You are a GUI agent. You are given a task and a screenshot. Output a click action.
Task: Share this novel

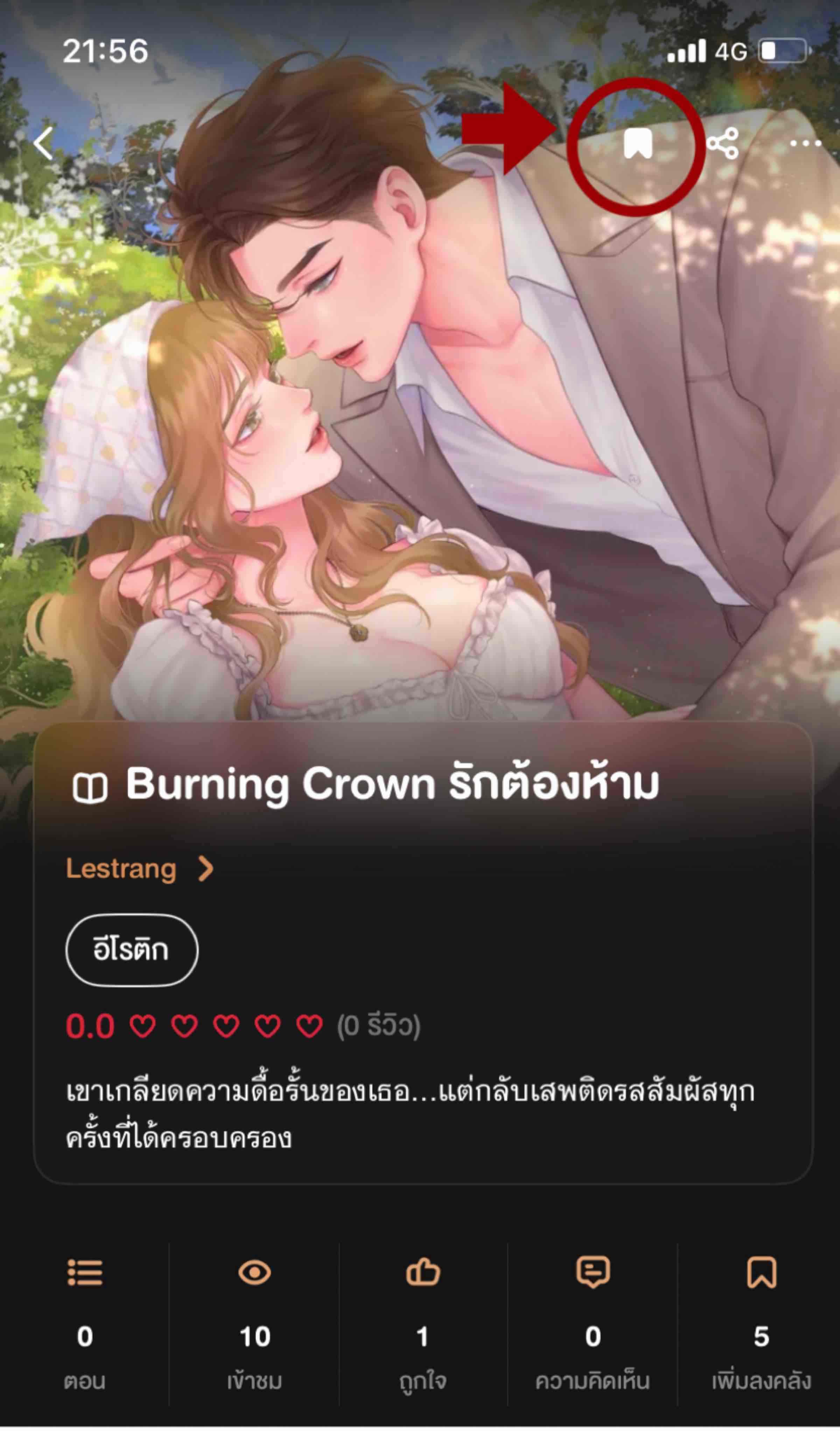(x=722, y=143)
